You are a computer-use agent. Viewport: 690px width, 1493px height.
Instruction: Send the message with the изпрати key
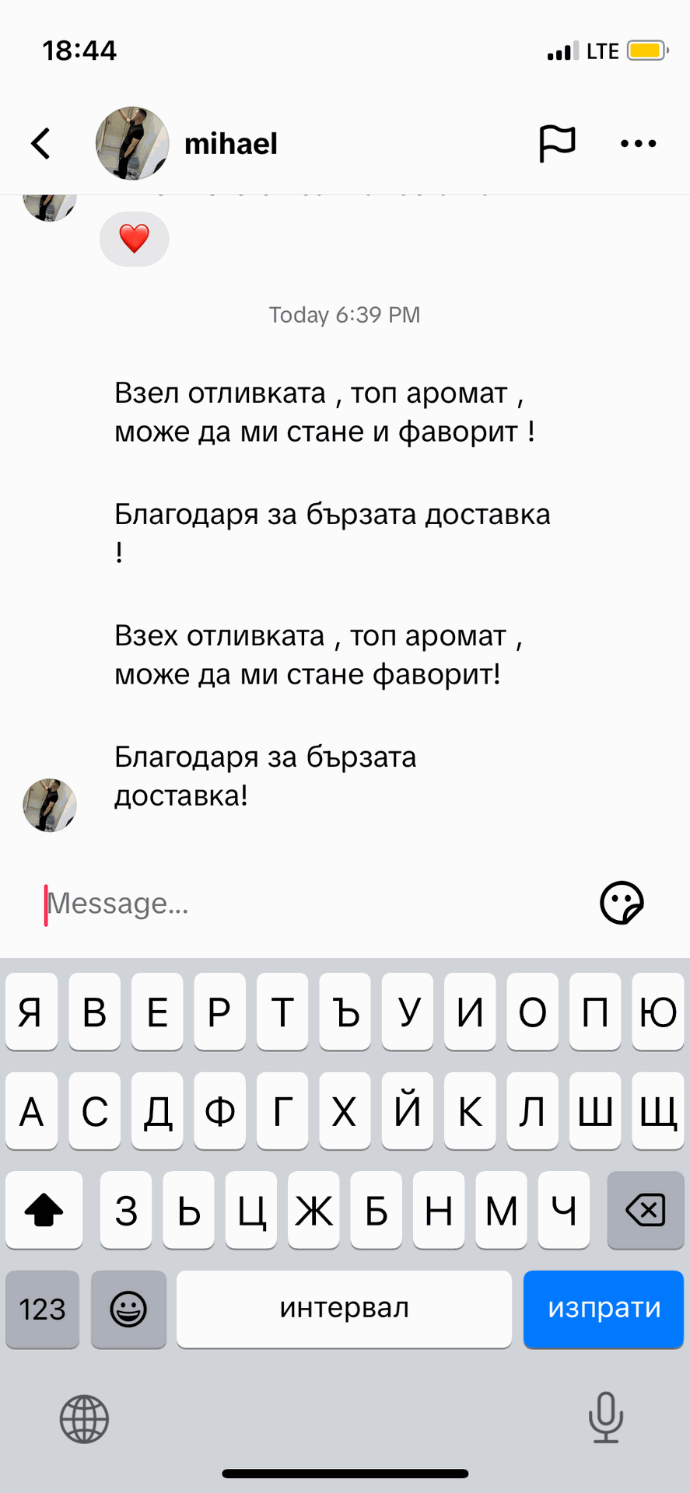[x=604, y=1308]
